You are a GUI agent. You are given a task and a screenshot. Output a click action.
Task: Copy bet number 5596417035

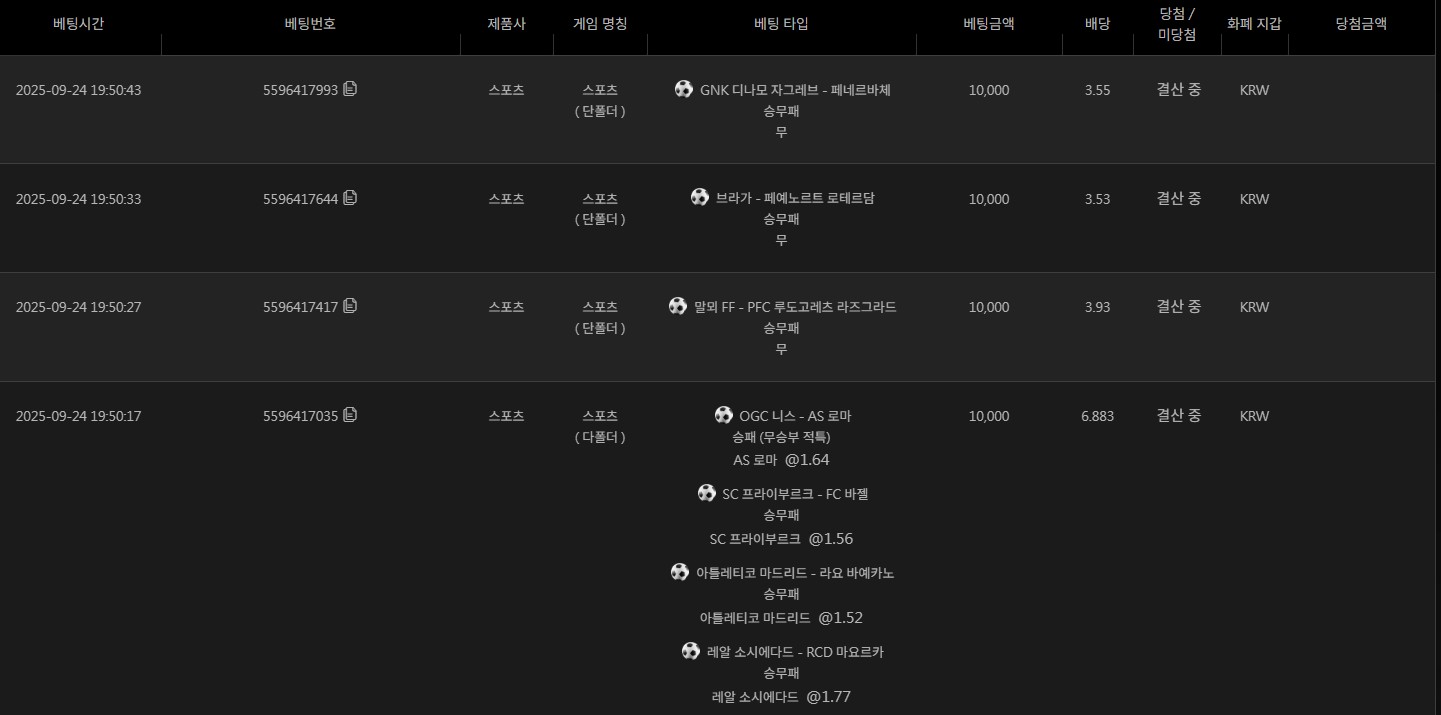[x=350, y=415]
